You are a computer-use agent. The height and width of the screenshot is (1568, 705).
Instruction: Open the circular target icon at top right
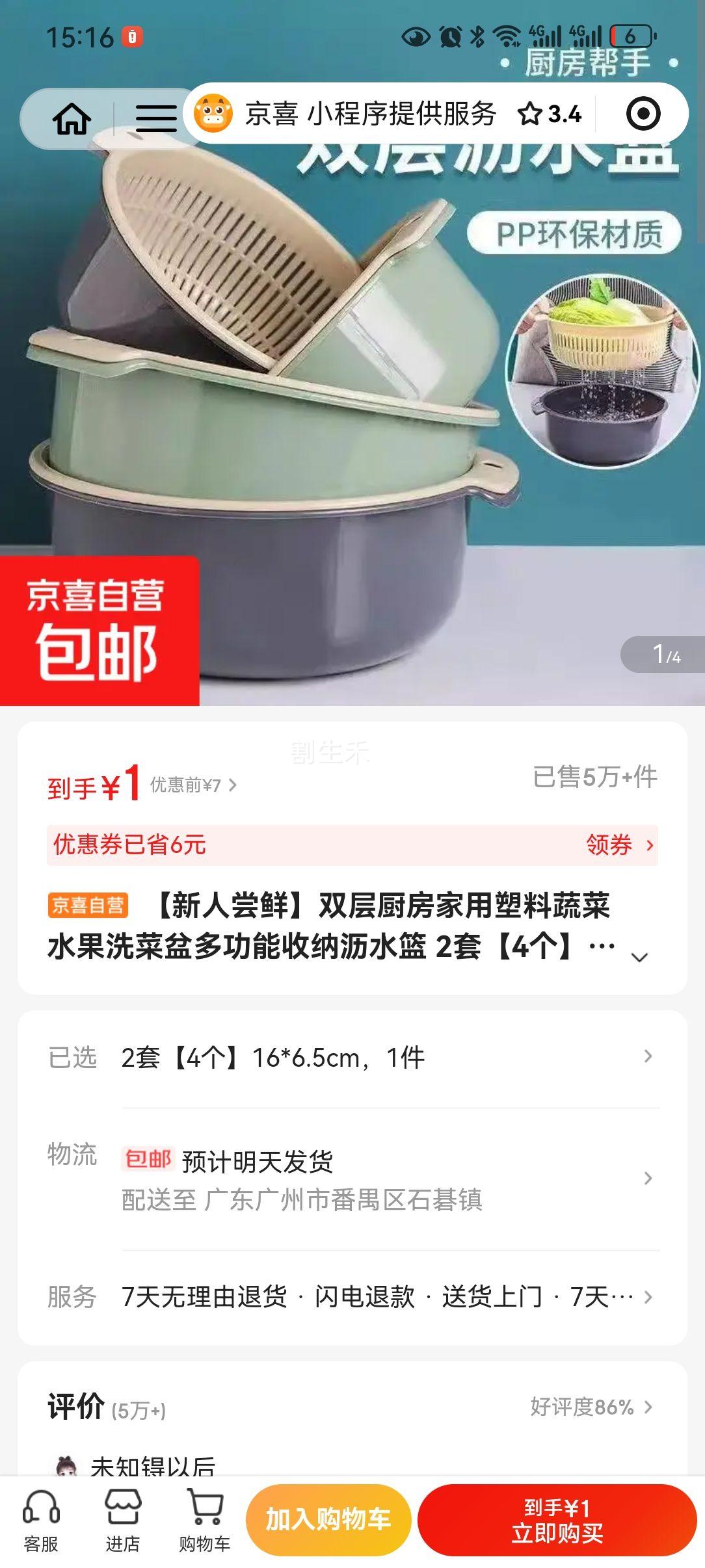pos(643,113)
